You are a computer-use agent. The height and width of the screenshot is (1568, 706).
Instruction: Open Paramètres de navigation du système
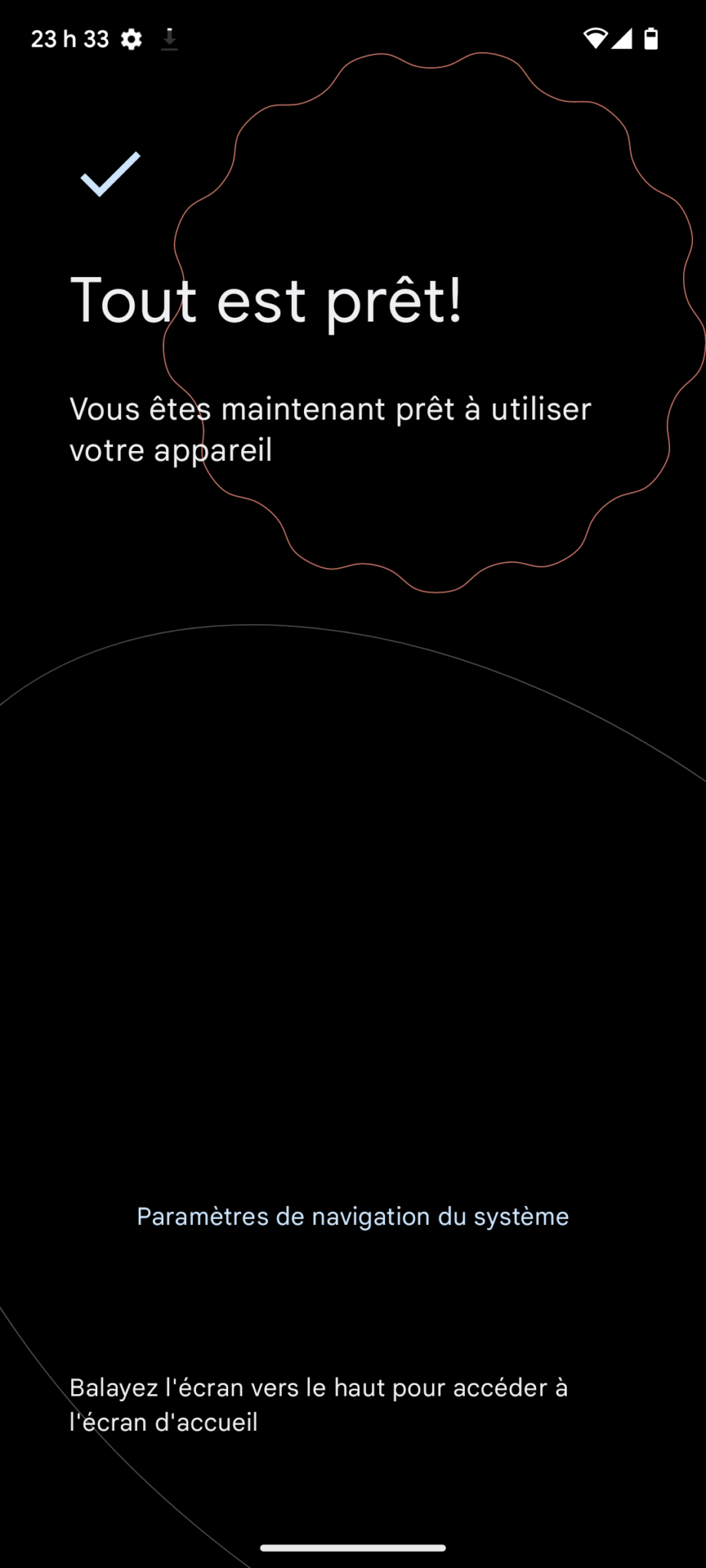click(353, 1217)
